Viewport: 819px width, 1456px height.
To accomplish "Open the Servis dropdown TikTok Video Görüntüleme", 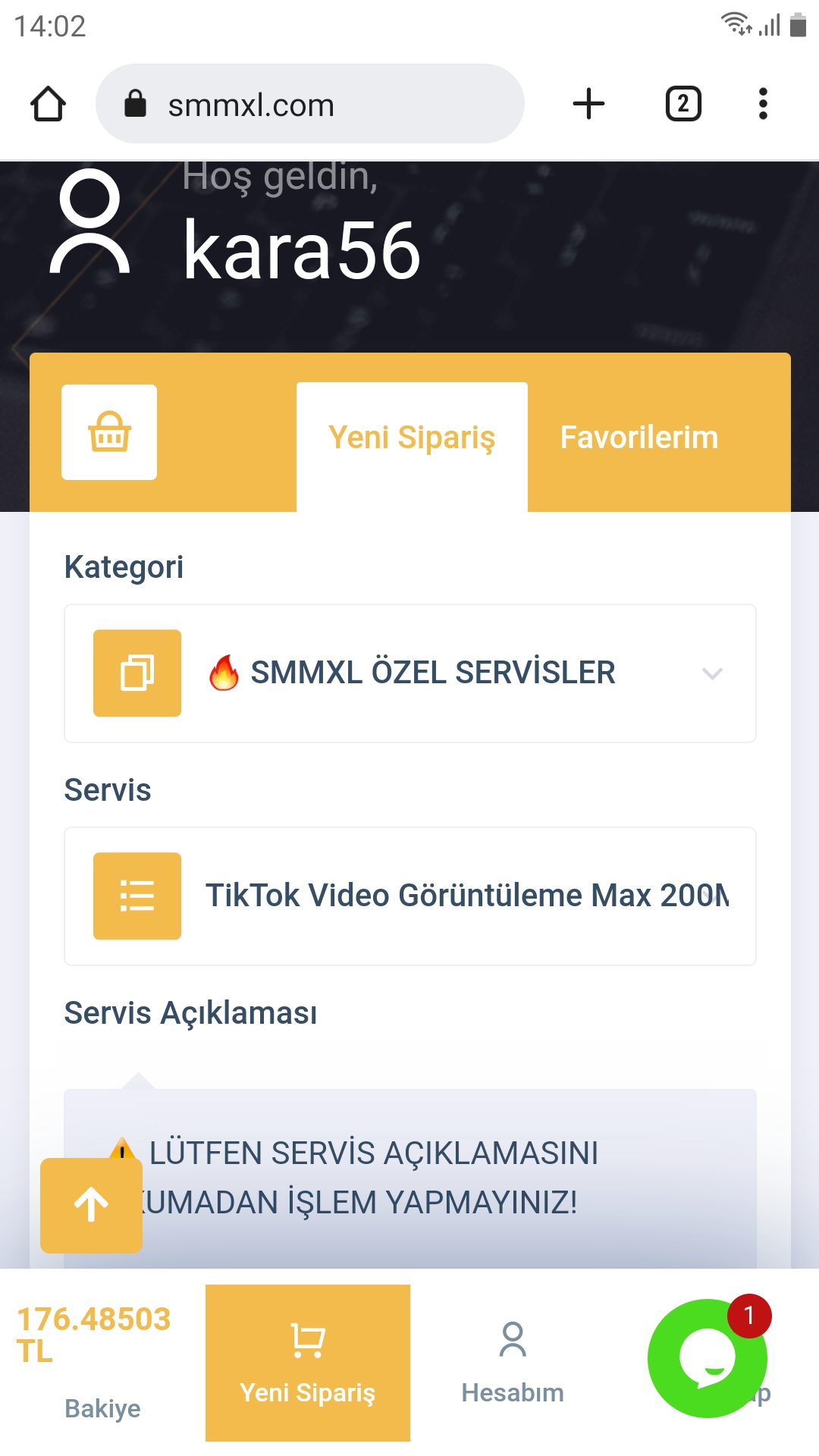I will click(x=410, y=896).
